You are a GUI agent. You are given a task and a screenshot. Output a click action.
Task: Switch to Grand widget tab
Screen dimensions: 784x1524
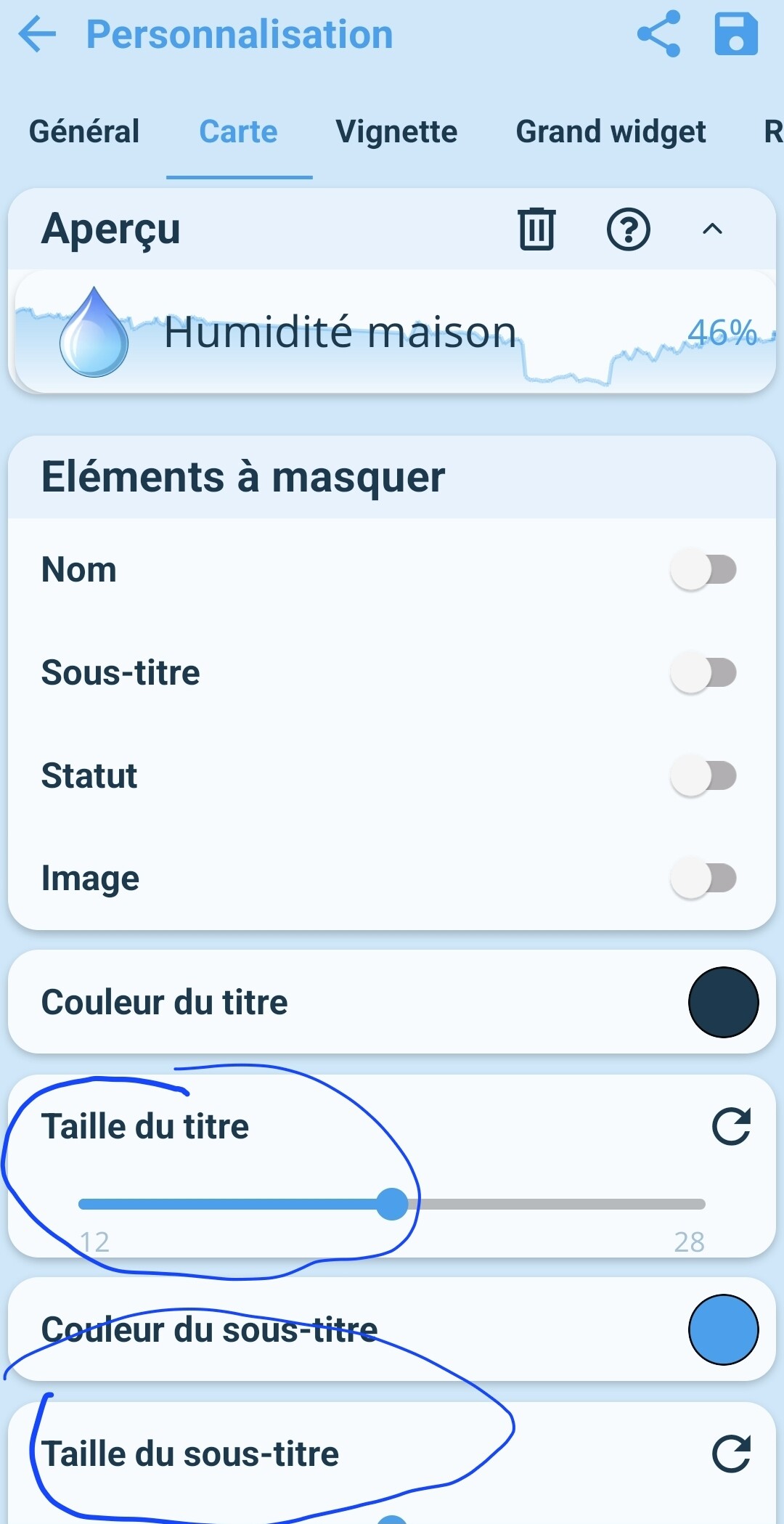pyautogui.click(x=611, y=132)
